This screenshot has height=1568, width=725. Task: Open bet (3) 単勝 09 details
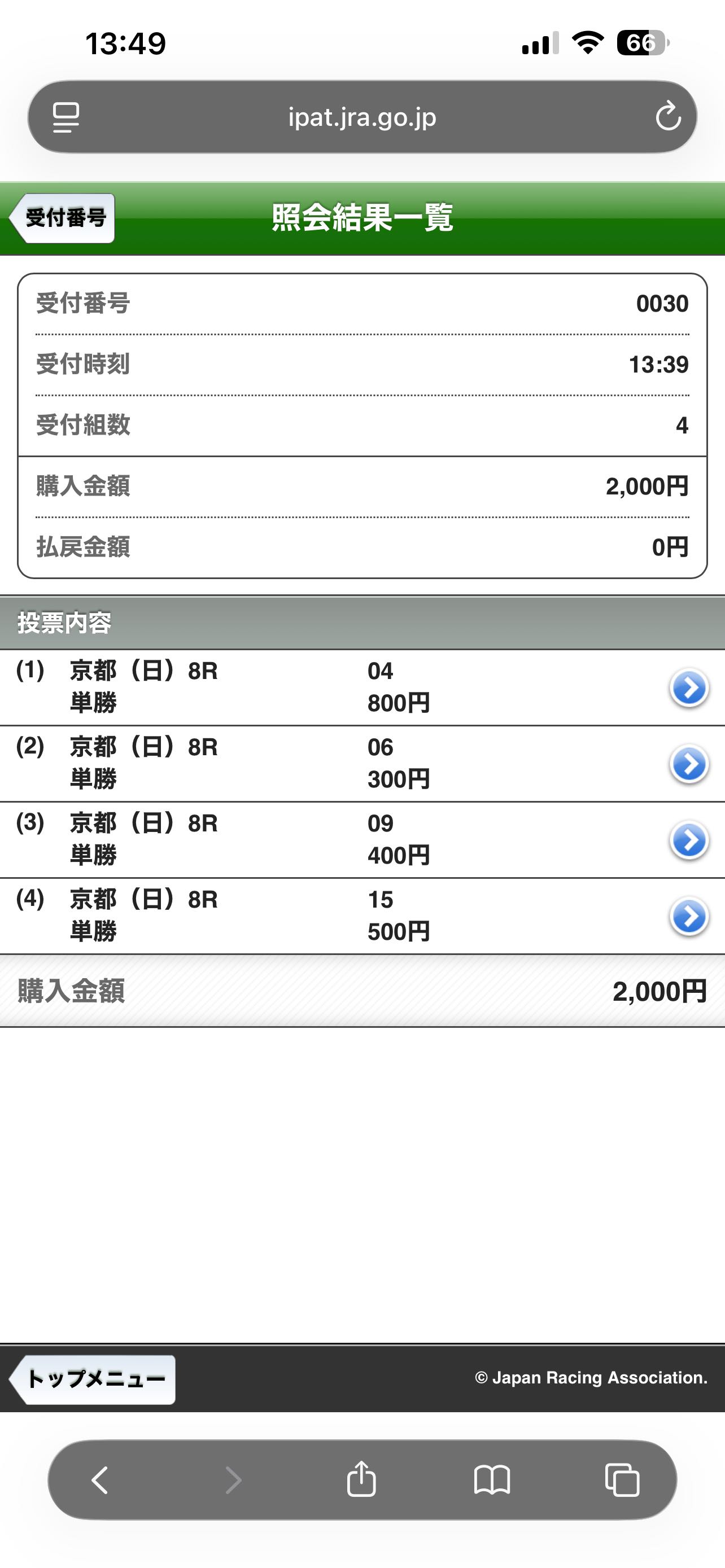pyautogui.click(x=688, y=840)
